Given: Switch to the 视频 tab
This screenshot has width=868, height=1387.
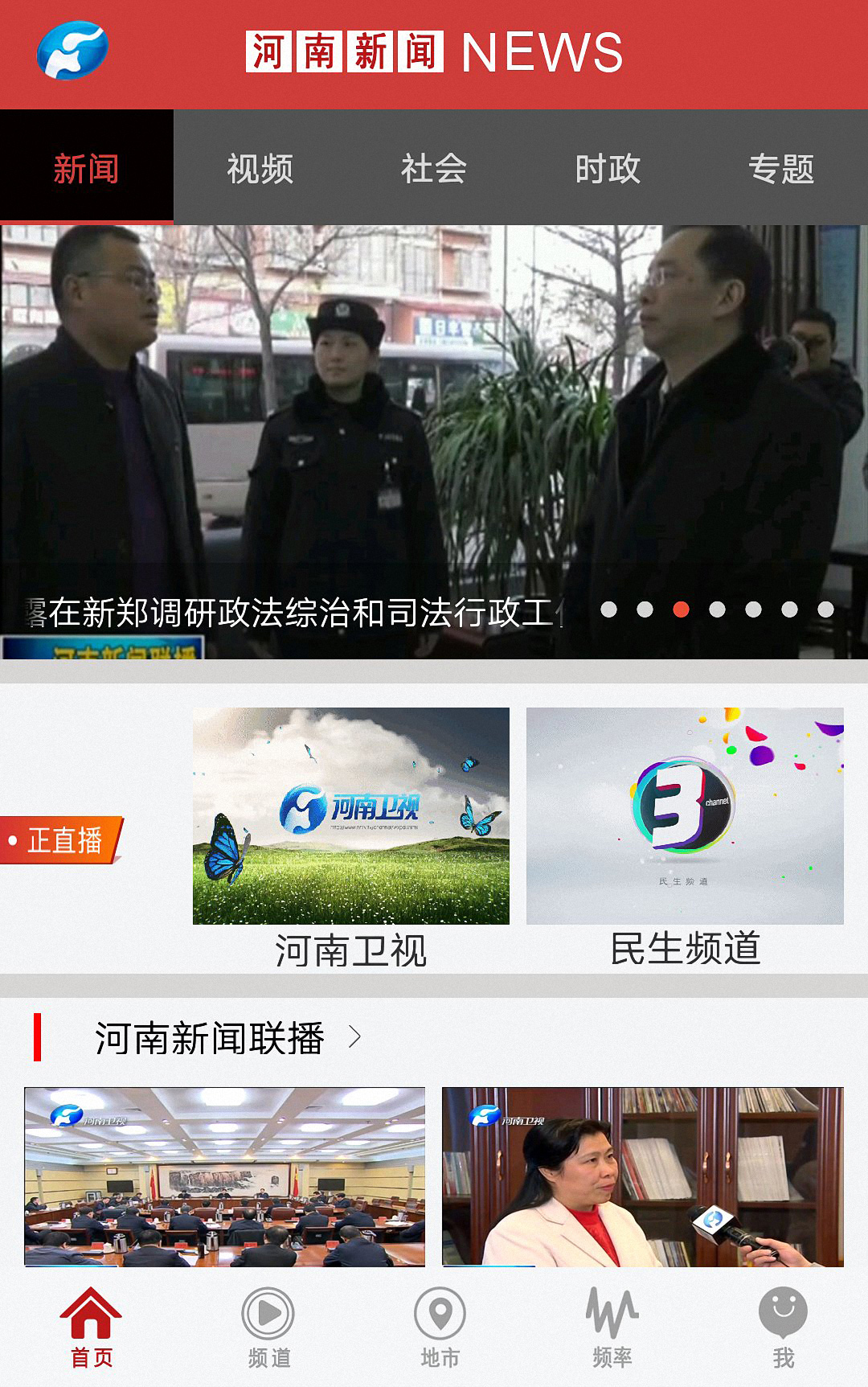Looking at the screenshot, I should pyautogui.click(x=260, y=169).
